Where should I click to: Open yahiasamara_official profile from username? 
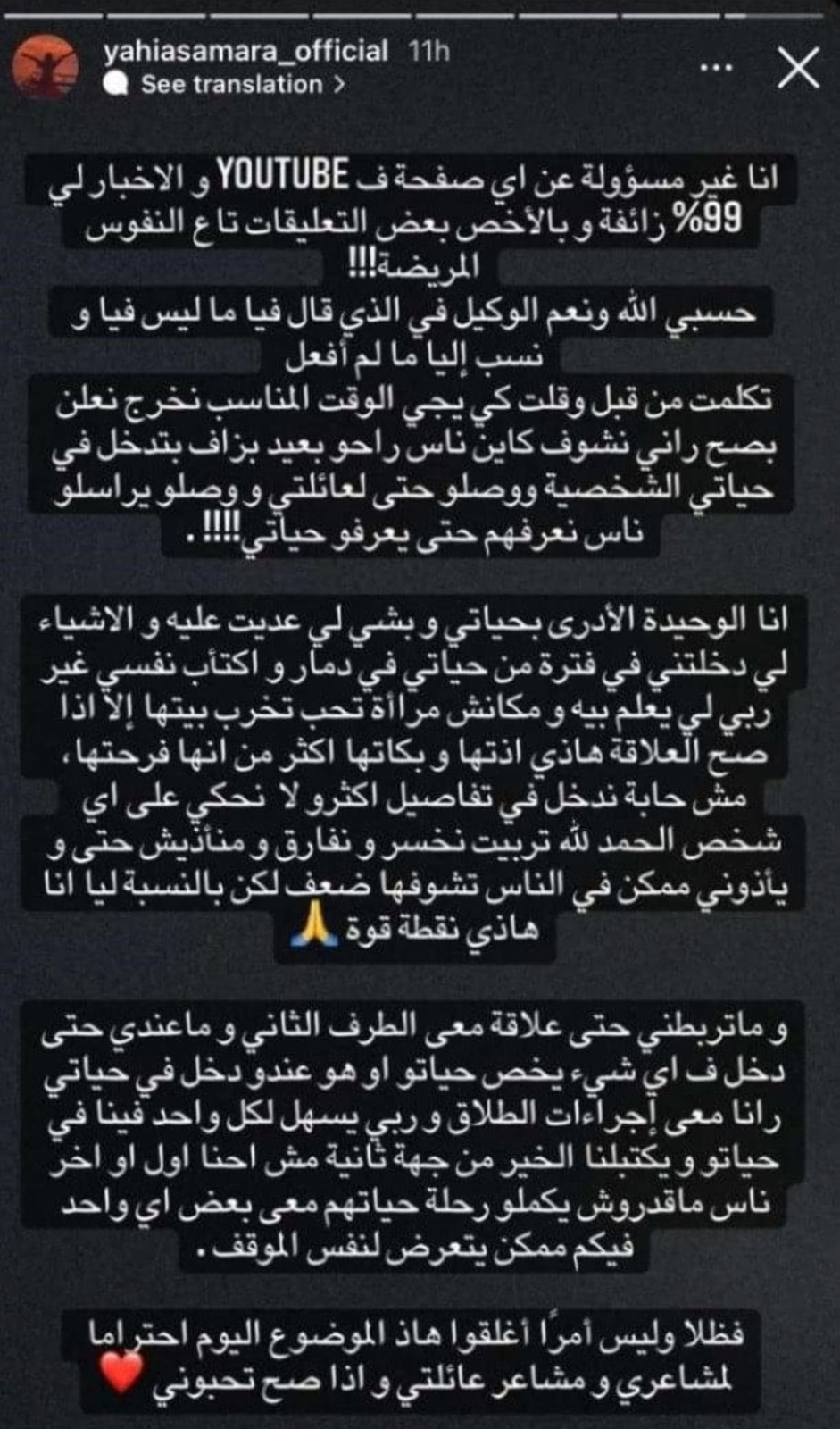pyautogui.click(x=245, y=51)
